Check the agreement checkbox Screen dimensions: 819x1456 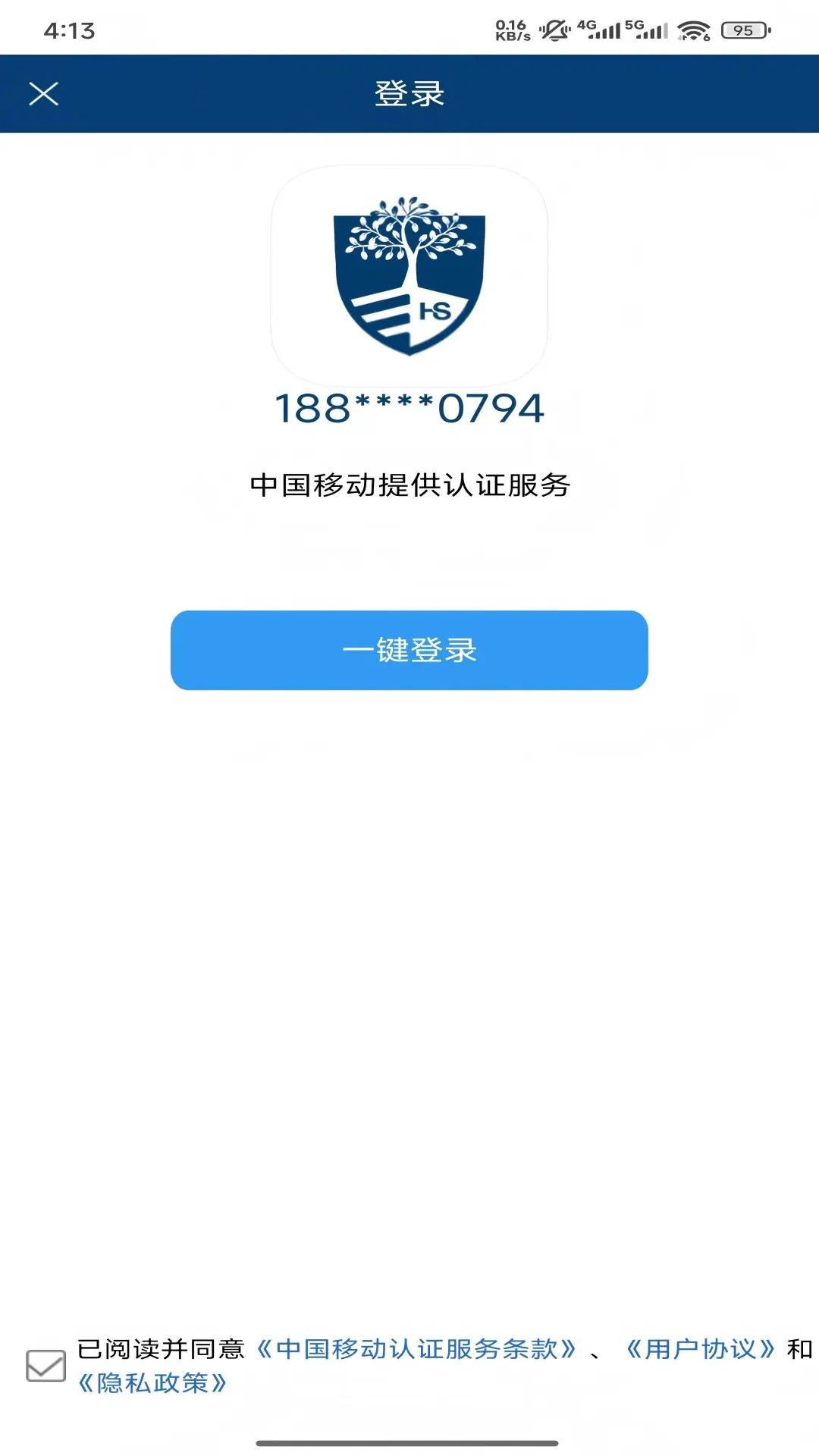[46, 1365]
